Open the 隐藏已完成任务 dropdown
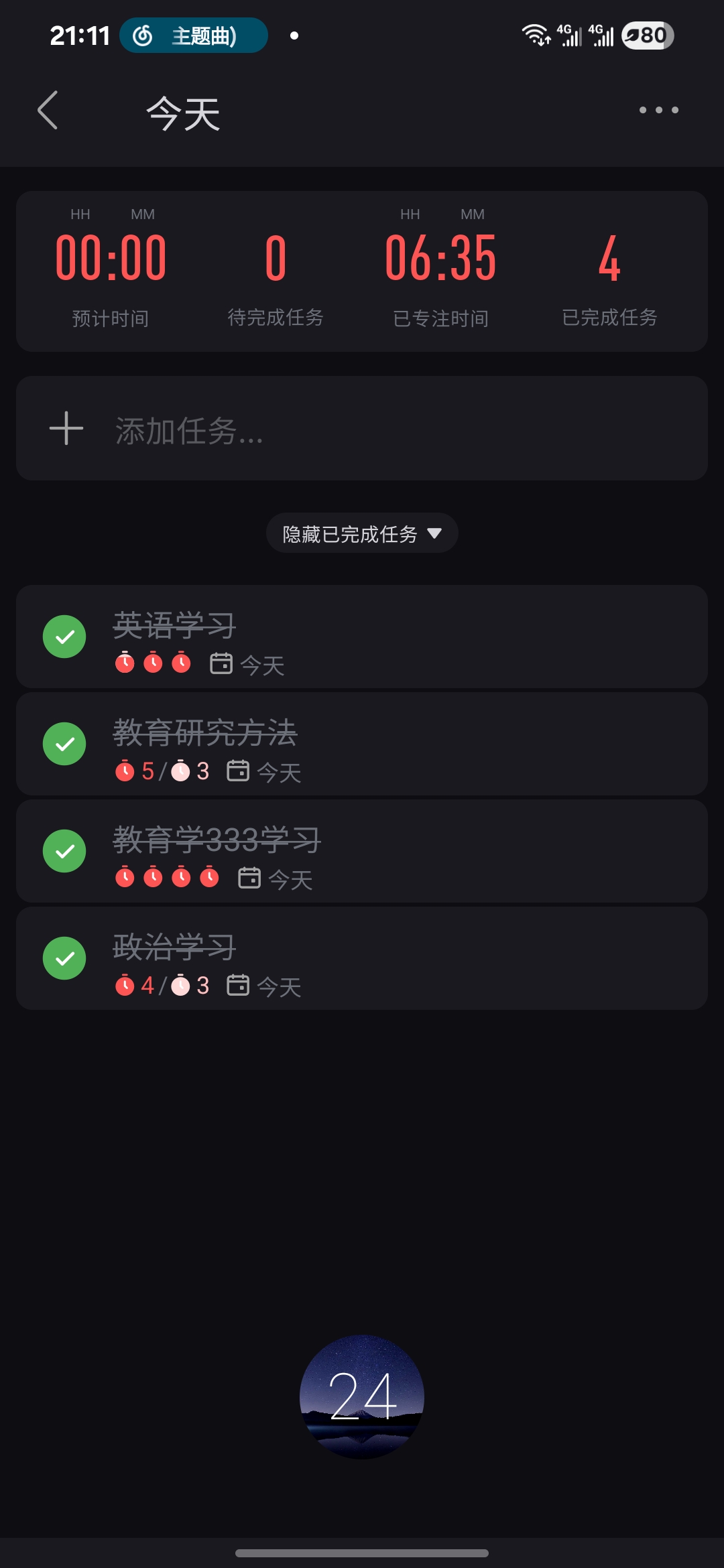Viewport: 724px width, 1568px height. [x=362, y=533]
